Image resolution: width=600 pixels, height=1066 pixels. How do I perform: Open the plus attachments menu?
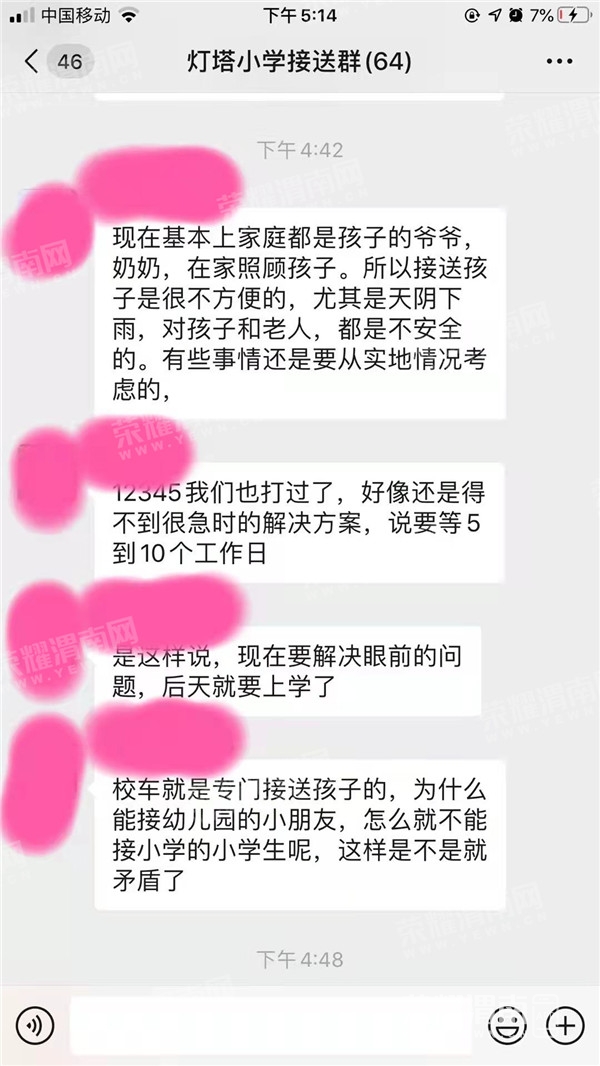tap(565, 1025)
